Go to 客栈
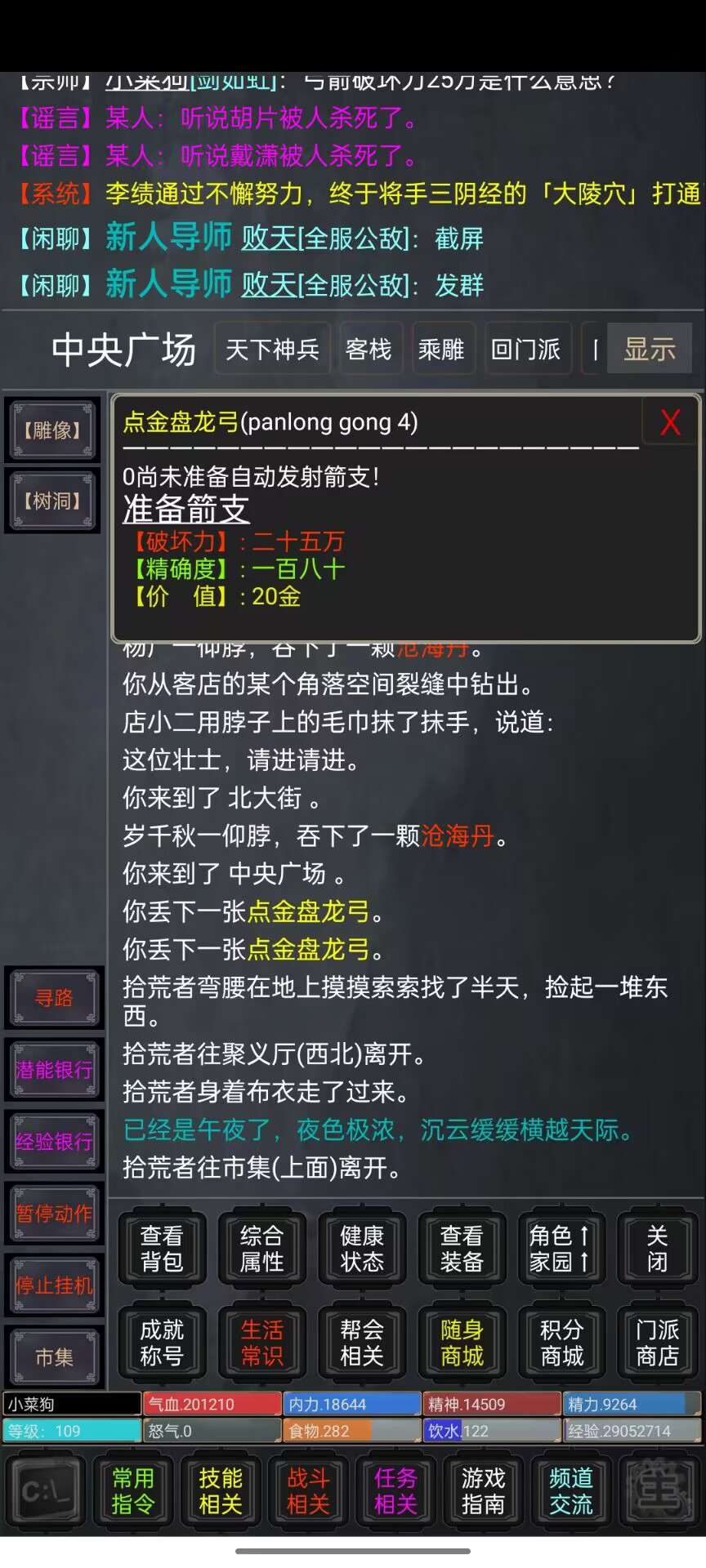This screenshot has height=1568, width=706. point(369,350)
